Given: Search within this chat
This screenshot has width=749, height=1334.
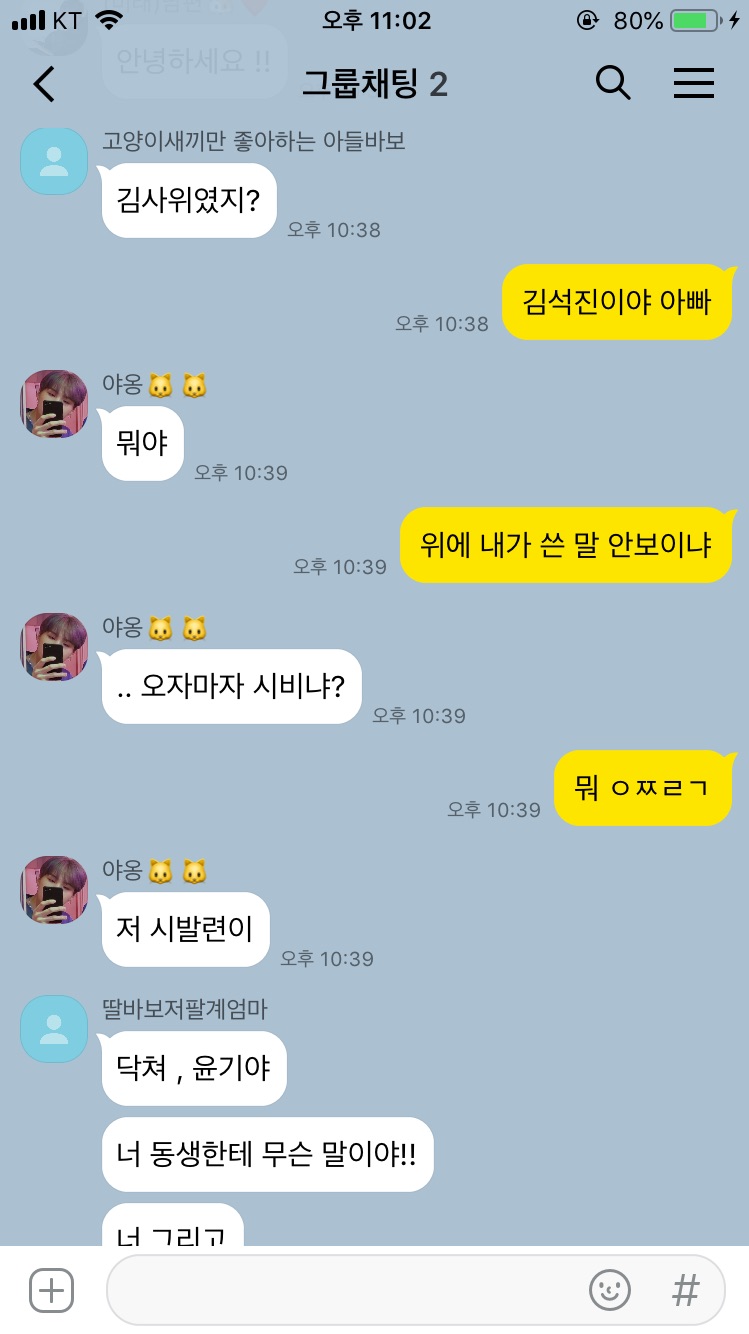Looking at the screenshot, I should click(613, 84).
